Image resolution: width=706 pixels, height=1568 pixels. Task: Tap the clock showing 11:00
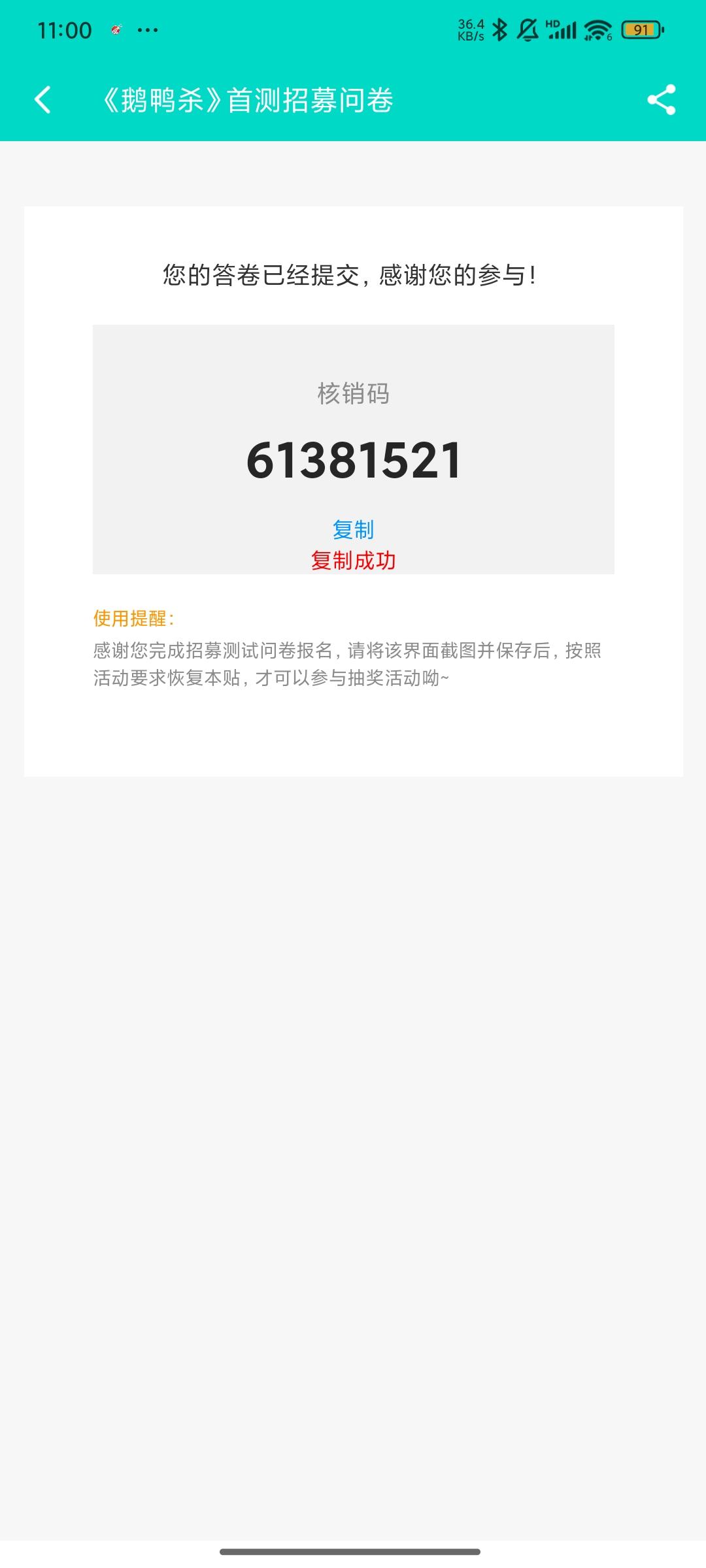[x=65, y=29]
